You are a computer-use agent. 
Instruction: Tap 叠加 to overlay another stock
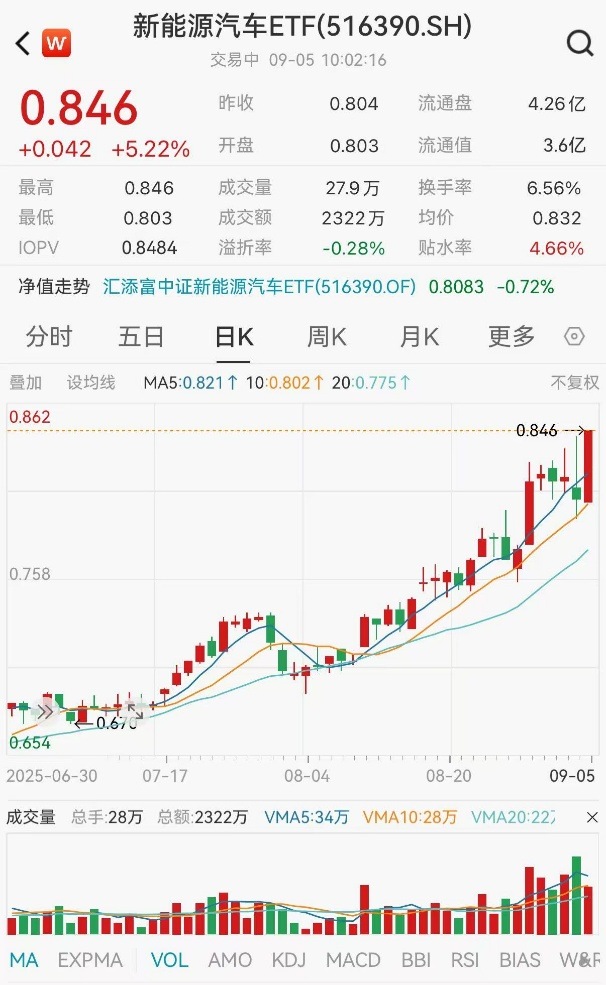[x=26, y=382]
